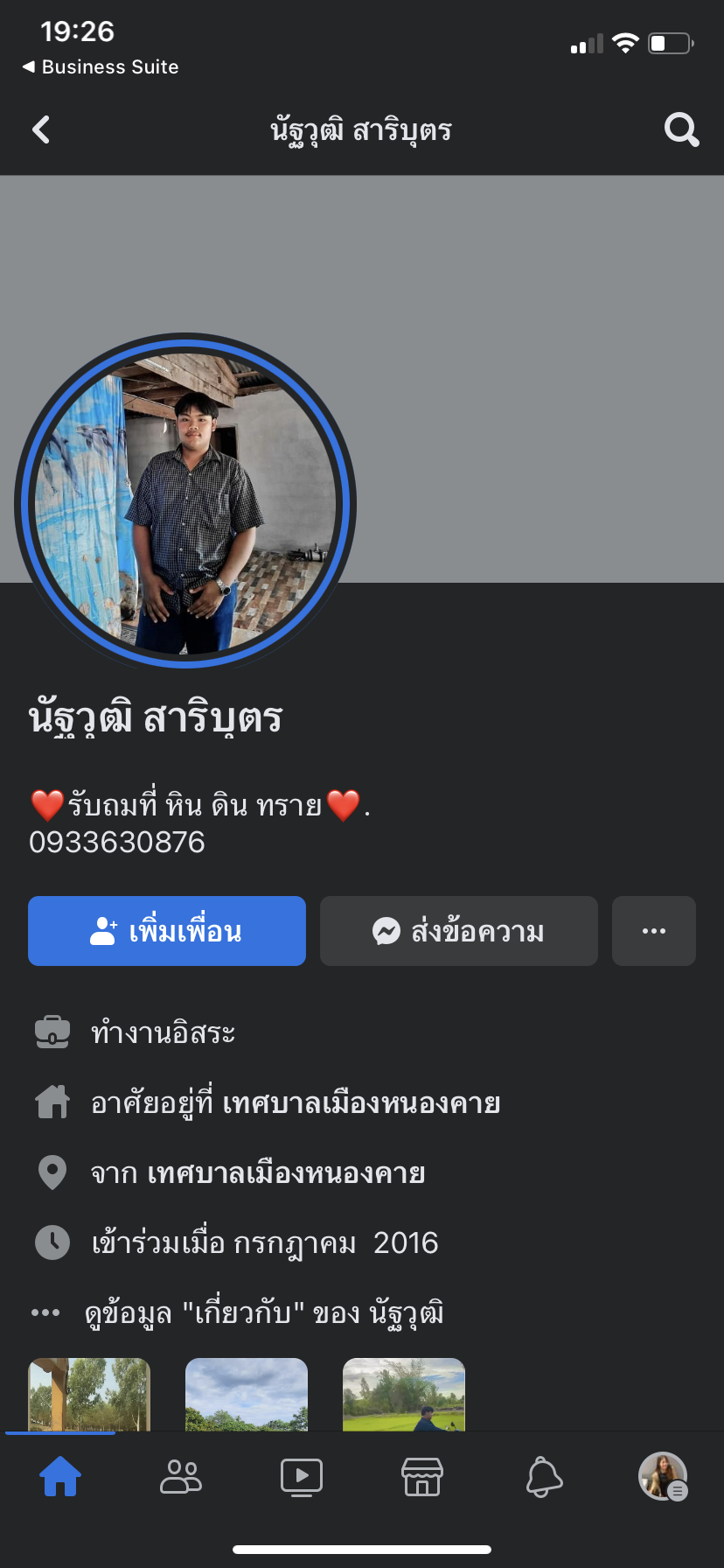Switch to the Home tab
The image size is (724, 1568).
point(60,1477)
